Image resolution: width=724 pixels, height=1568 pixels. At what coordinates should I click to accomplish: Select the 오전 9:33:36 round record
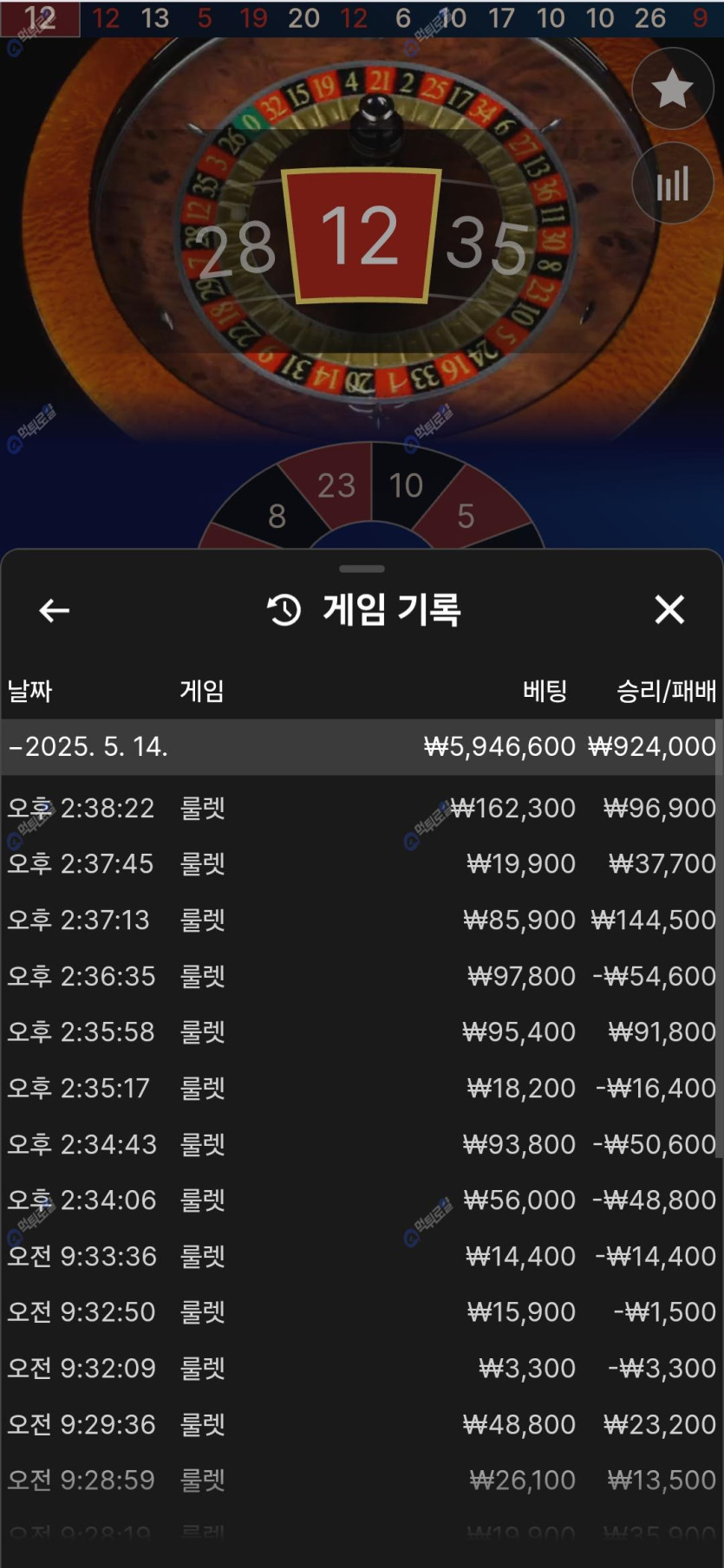point(361,1256)
